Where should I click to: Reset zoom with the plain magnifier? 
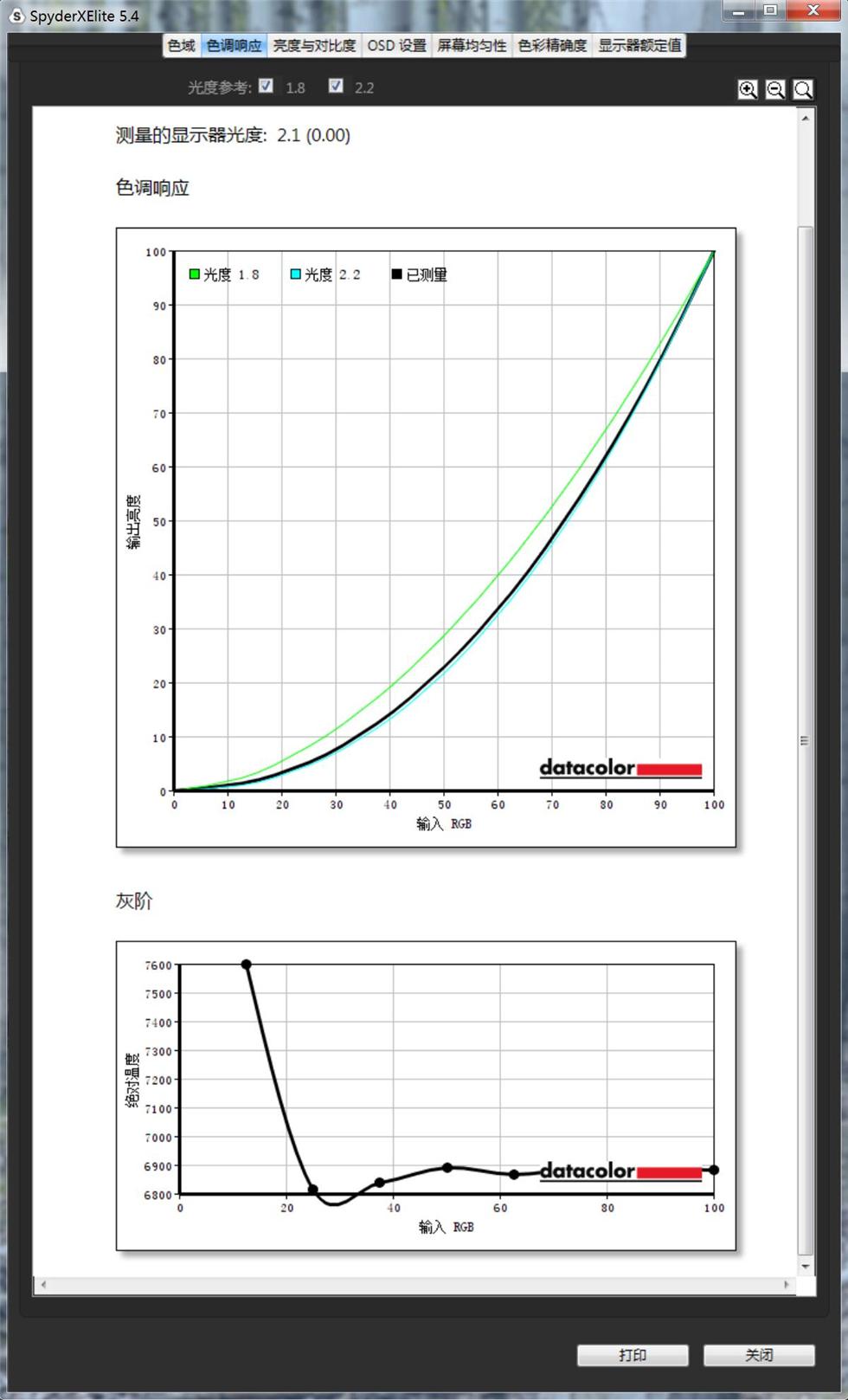(803, 89)
